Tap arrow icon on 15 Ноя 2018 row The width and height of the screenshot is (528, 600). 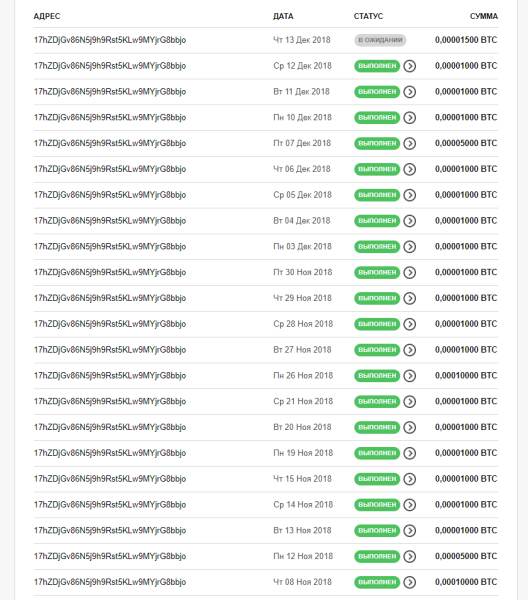pyautogui.click(x=410, y=479)
